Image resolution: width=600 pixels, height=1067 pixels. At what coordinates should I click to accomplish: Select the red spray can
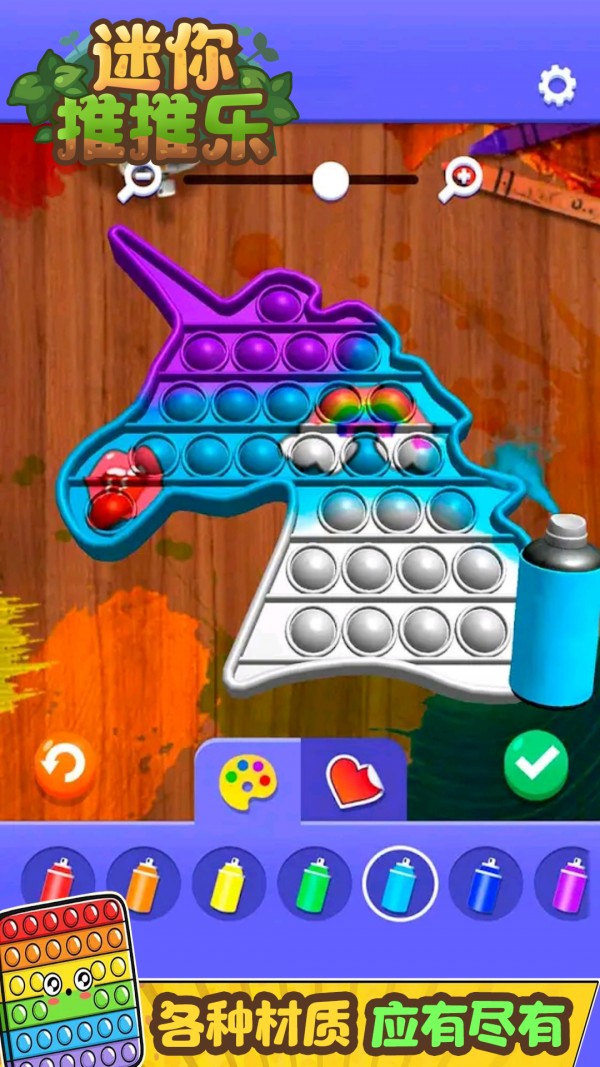58,883
